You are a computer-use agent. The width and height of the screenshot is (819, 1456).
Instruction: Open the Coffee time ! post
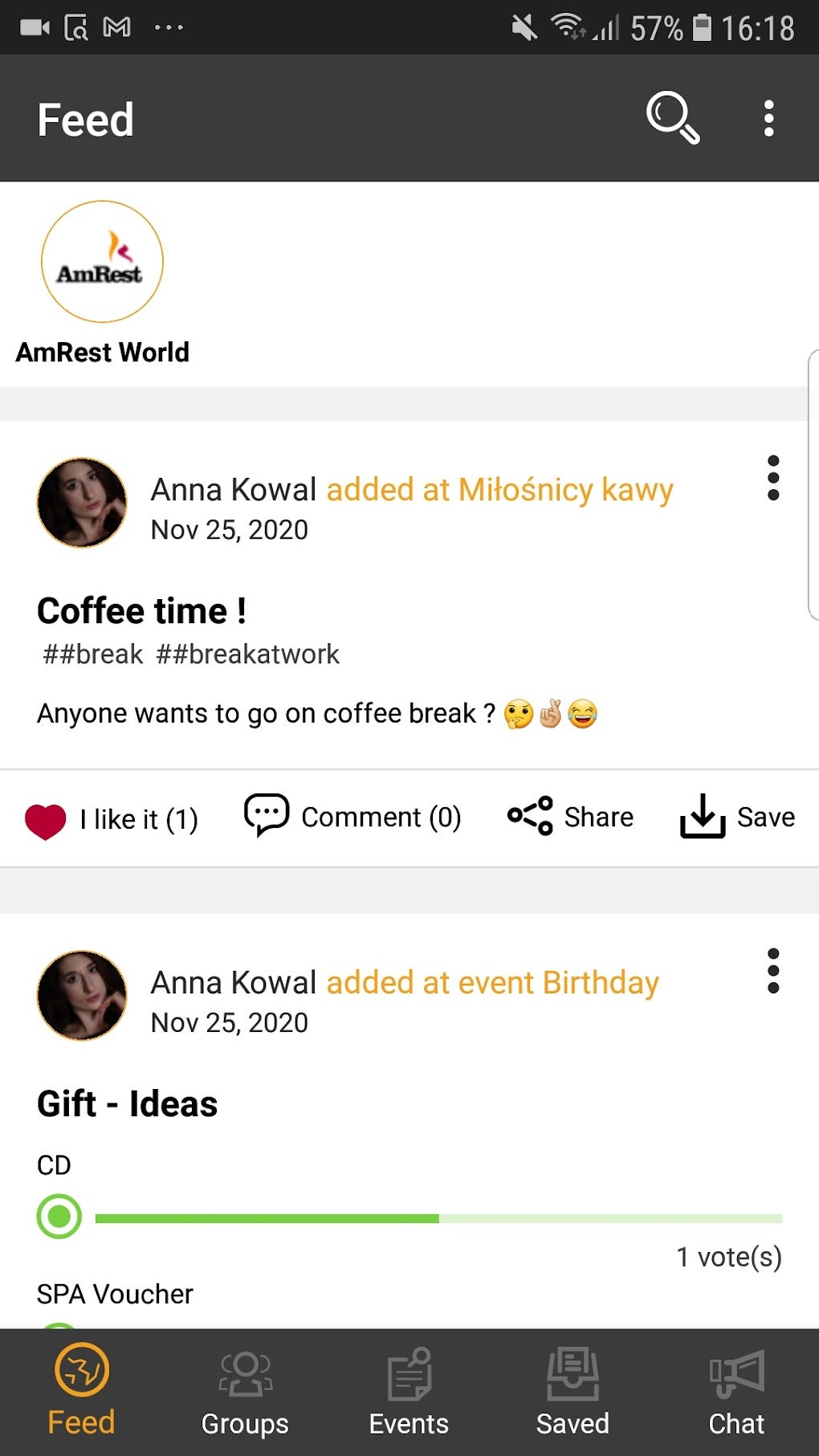pyautogui.click(x=141, y=611)
